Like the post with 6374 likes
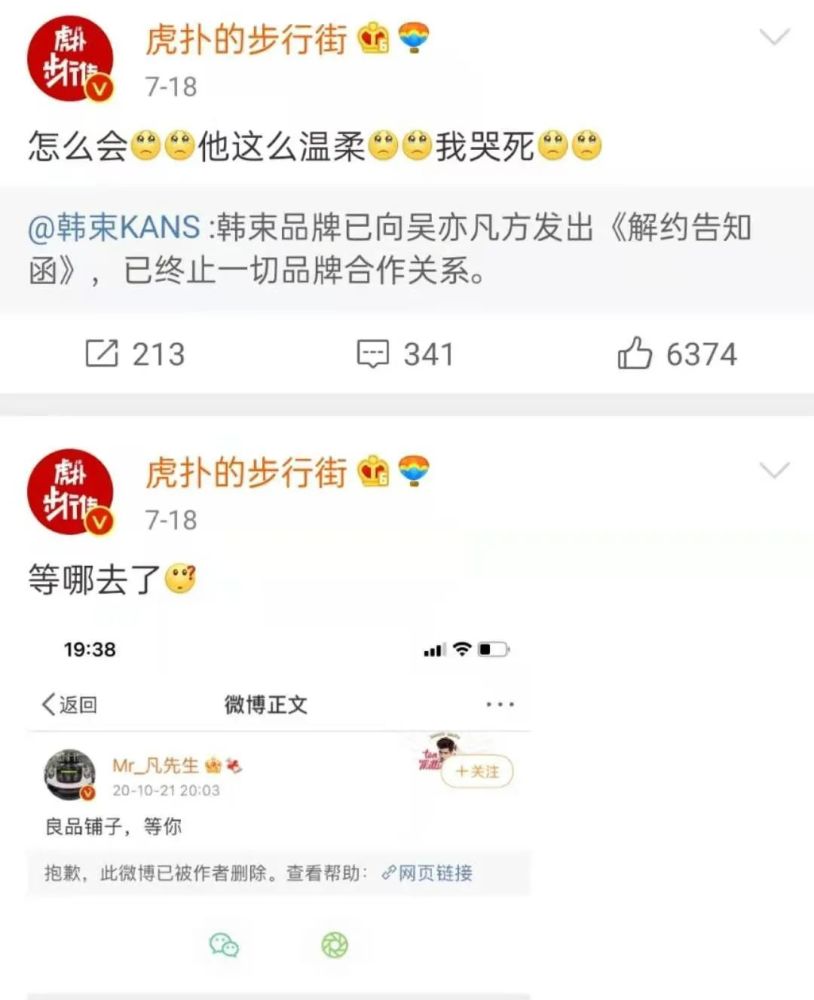Image resolution: width=814 pixels, height=1000 pixels. click(677, 354)
